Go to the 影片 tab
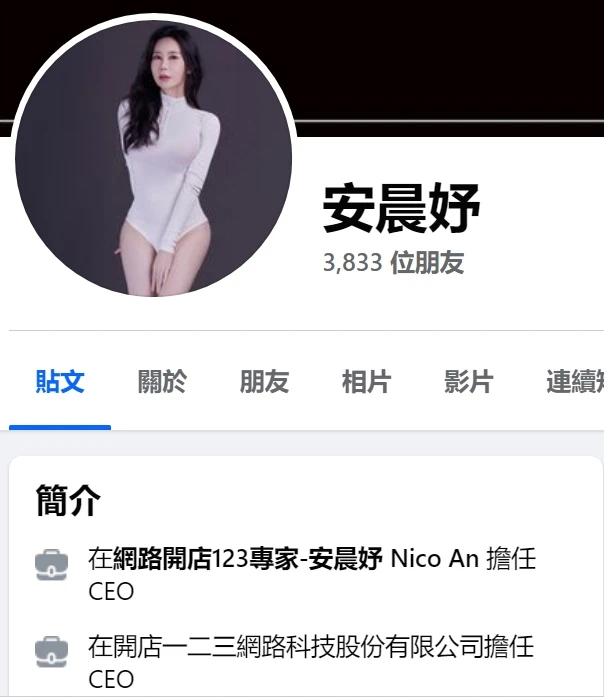This screenshot has height=697, width=604. 468,381
